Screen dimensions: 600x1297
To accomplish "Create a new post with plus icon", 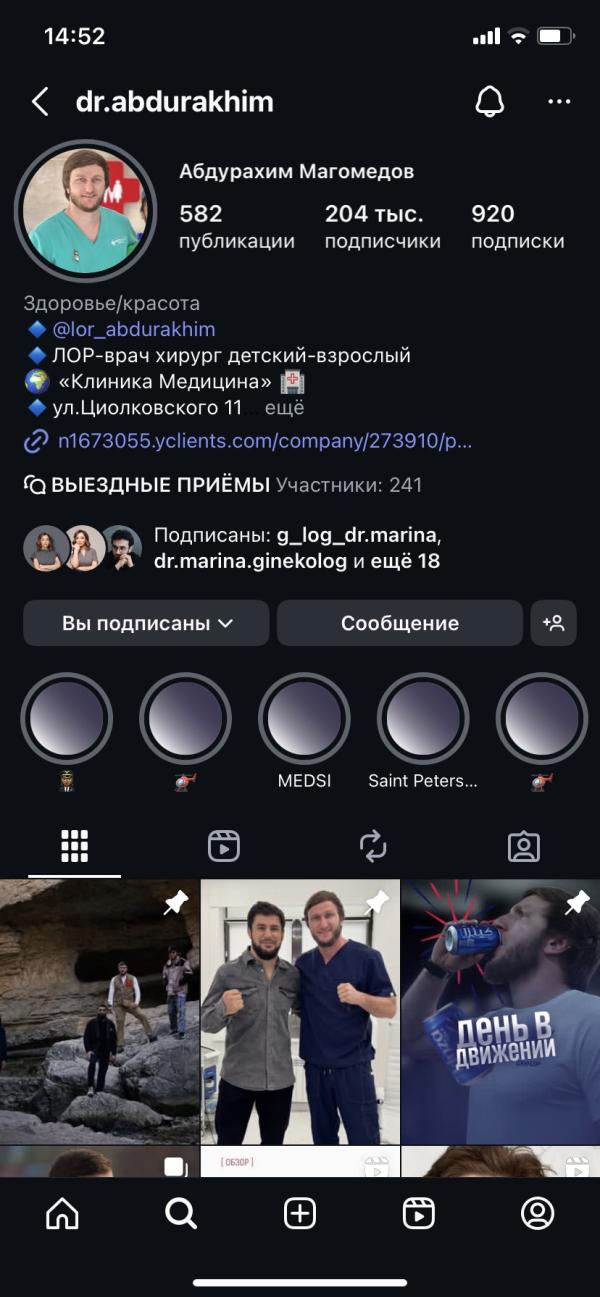I will point(300,1213).
